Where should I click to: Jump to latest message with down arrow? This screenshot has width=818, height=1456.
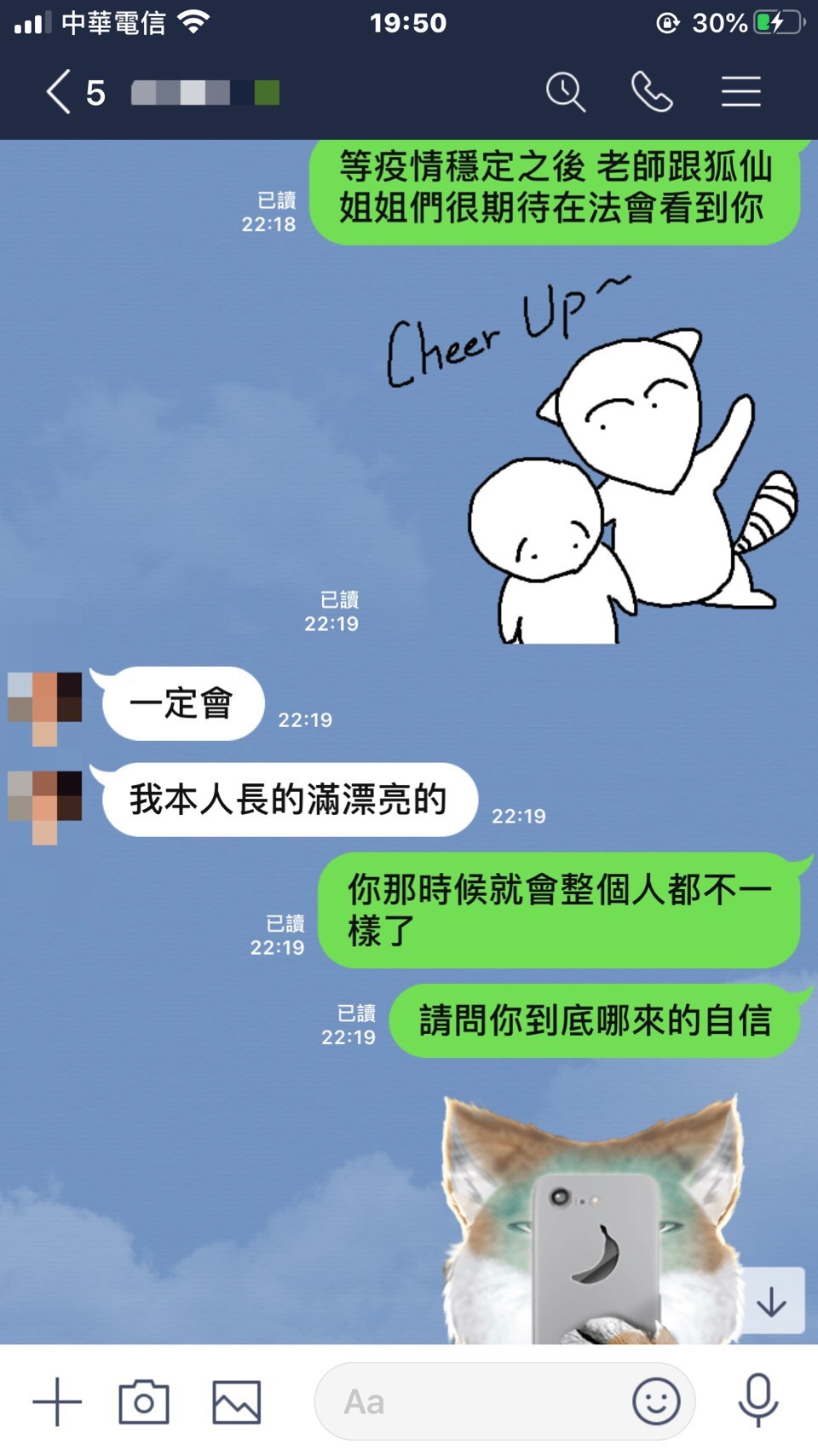(x=772, y=1301)
